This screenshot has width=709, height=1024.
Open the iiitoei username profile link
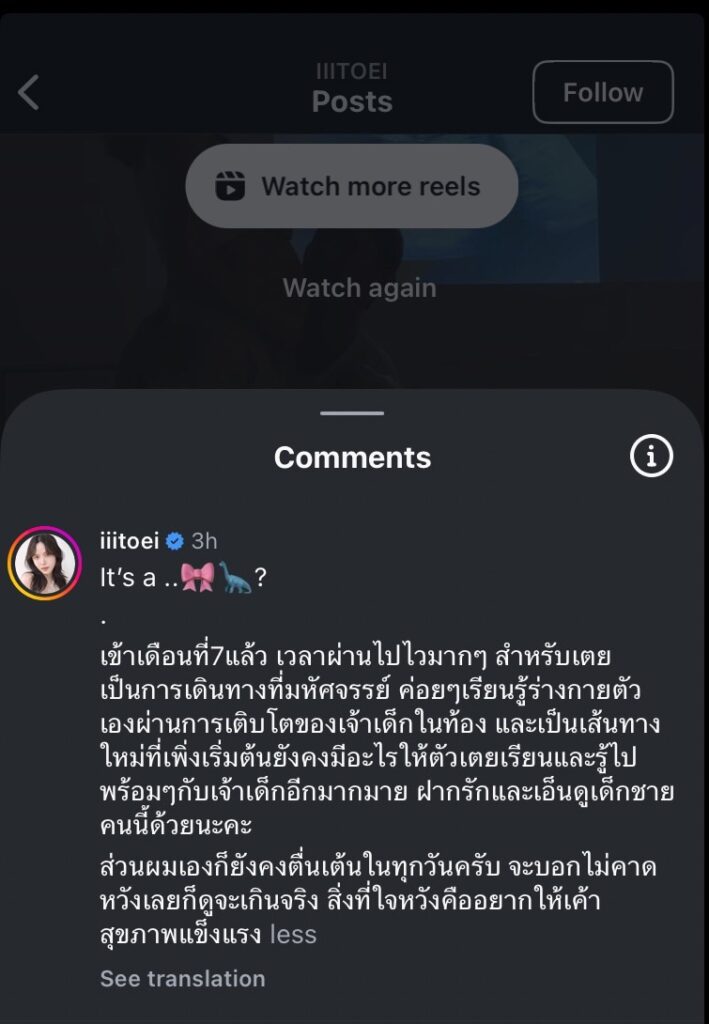pos(129,541)
